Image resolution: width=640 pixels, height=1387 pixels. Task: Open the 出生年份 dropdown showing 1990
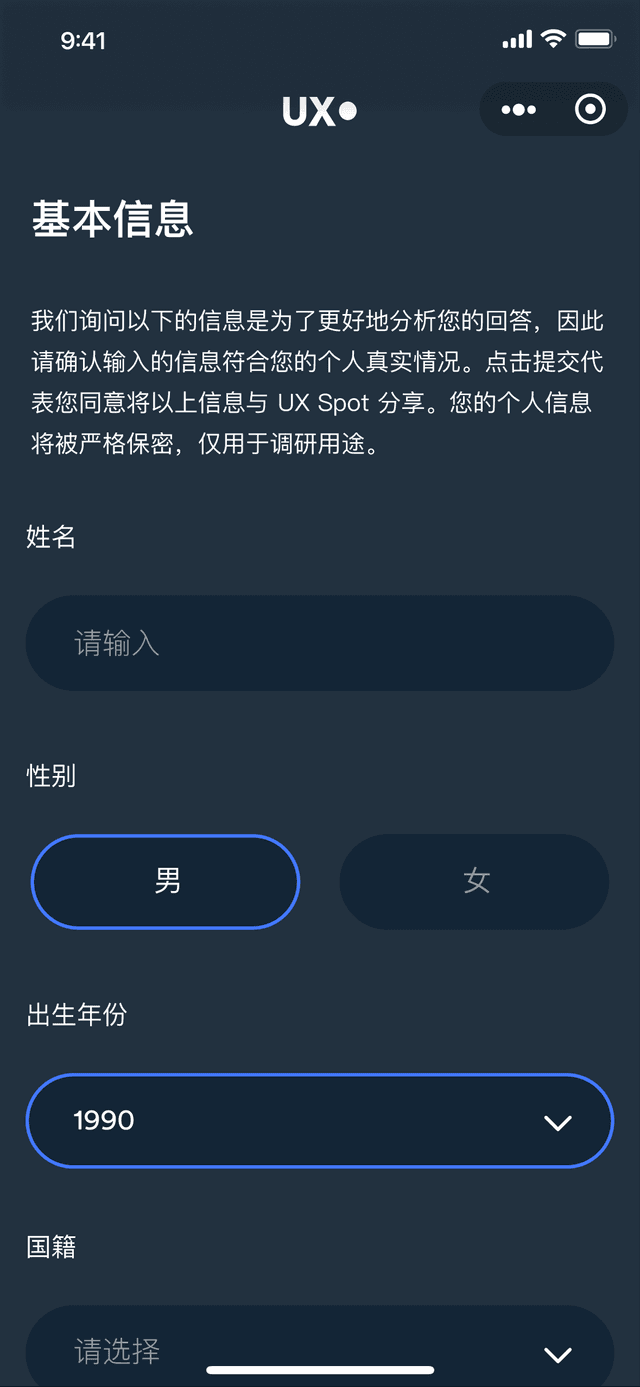tap(319, 1121)
